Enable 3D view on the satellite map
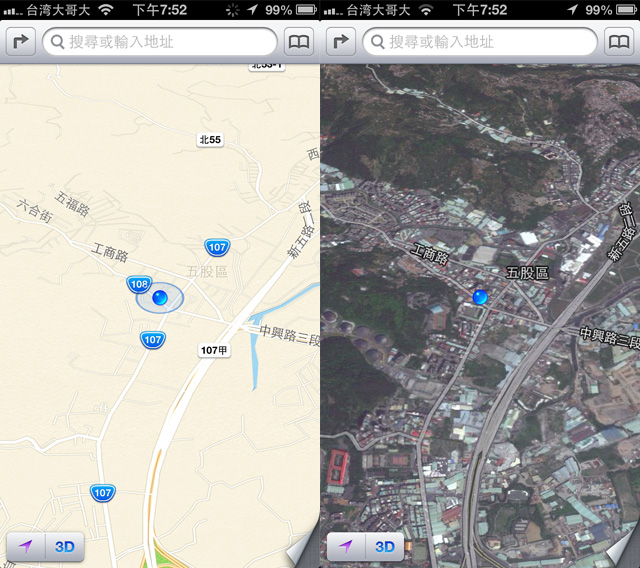Screen dimensions: 640x568 tap(385, 547)
